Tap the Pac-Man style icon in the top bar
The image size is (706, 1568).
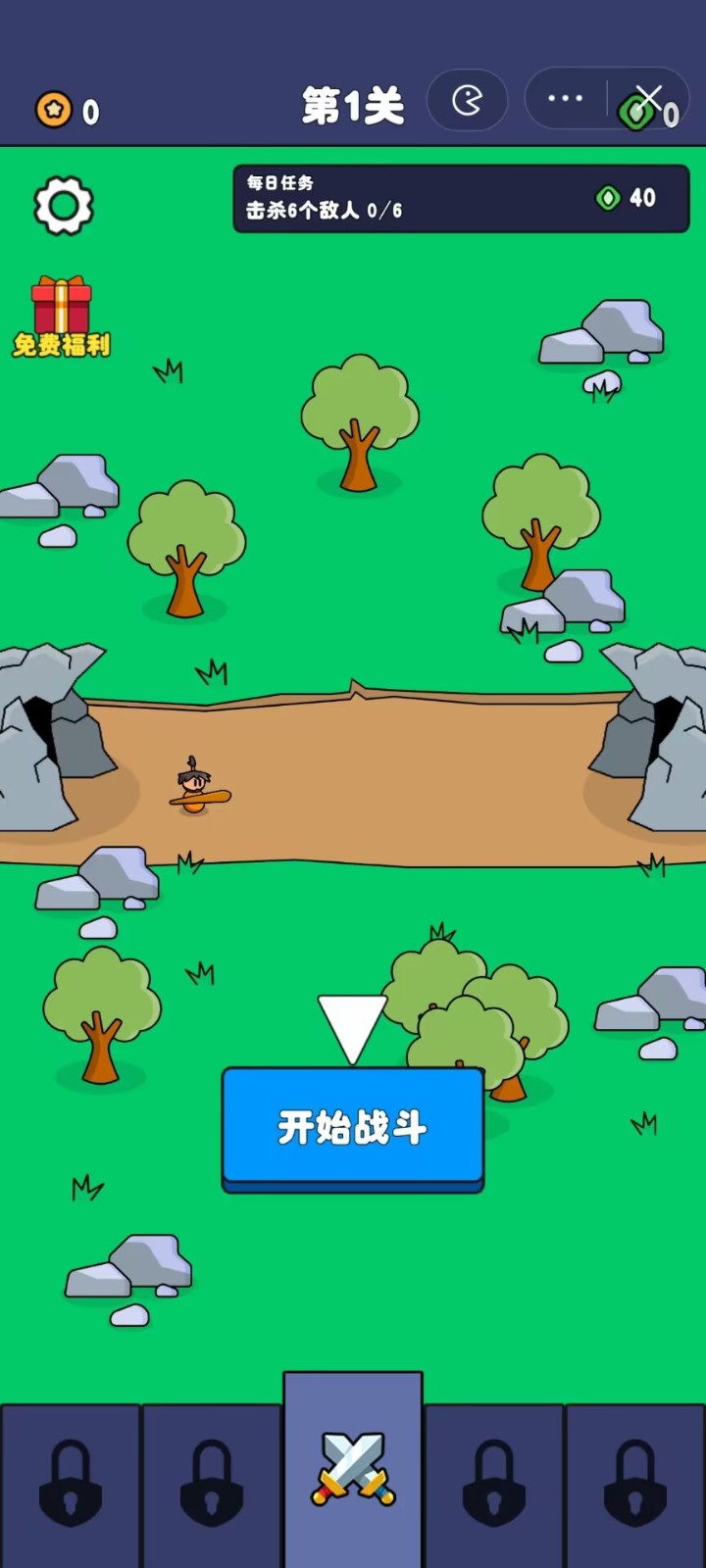click(x=468, y=100)
